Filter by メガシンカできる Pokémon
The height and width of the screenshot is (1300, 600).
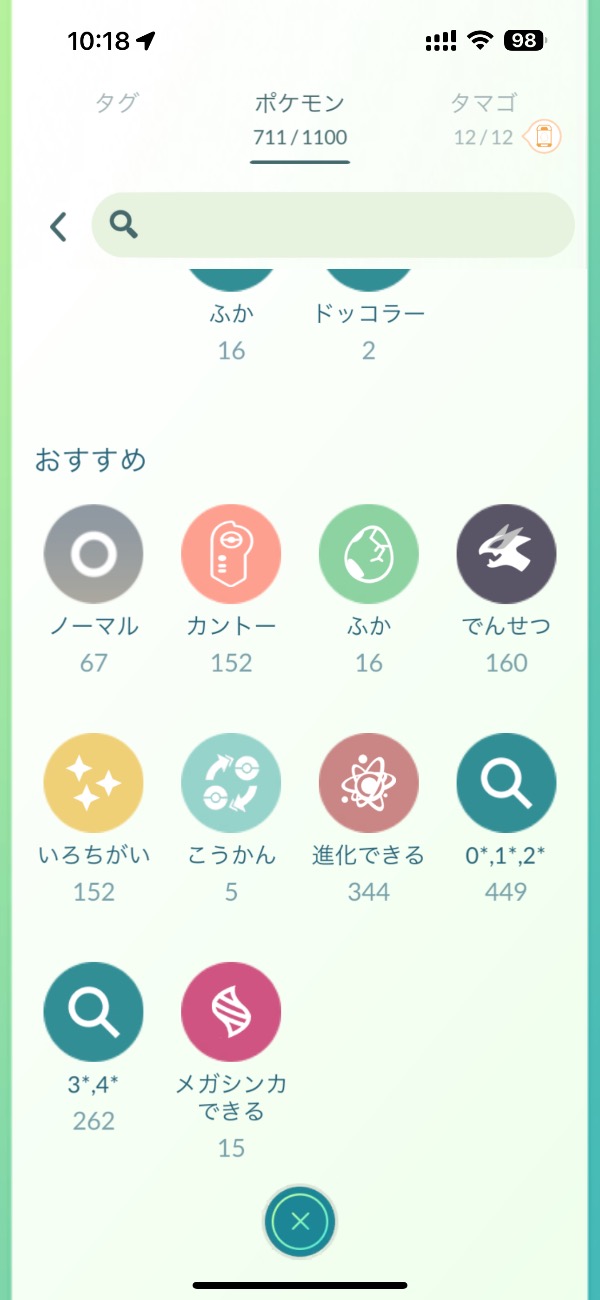pyautogui.click(x=231, y=1060)
